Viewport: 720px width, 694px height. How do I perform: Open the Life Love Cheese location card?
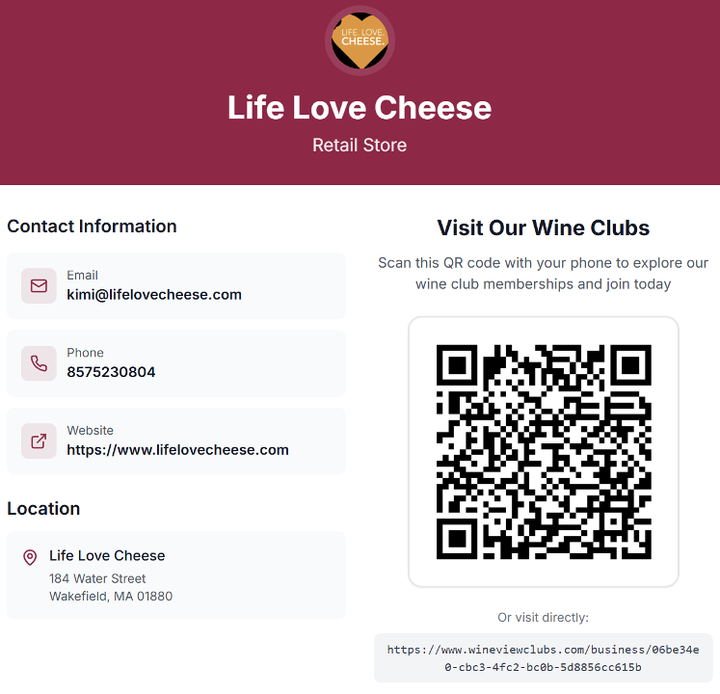coord(176,575)
